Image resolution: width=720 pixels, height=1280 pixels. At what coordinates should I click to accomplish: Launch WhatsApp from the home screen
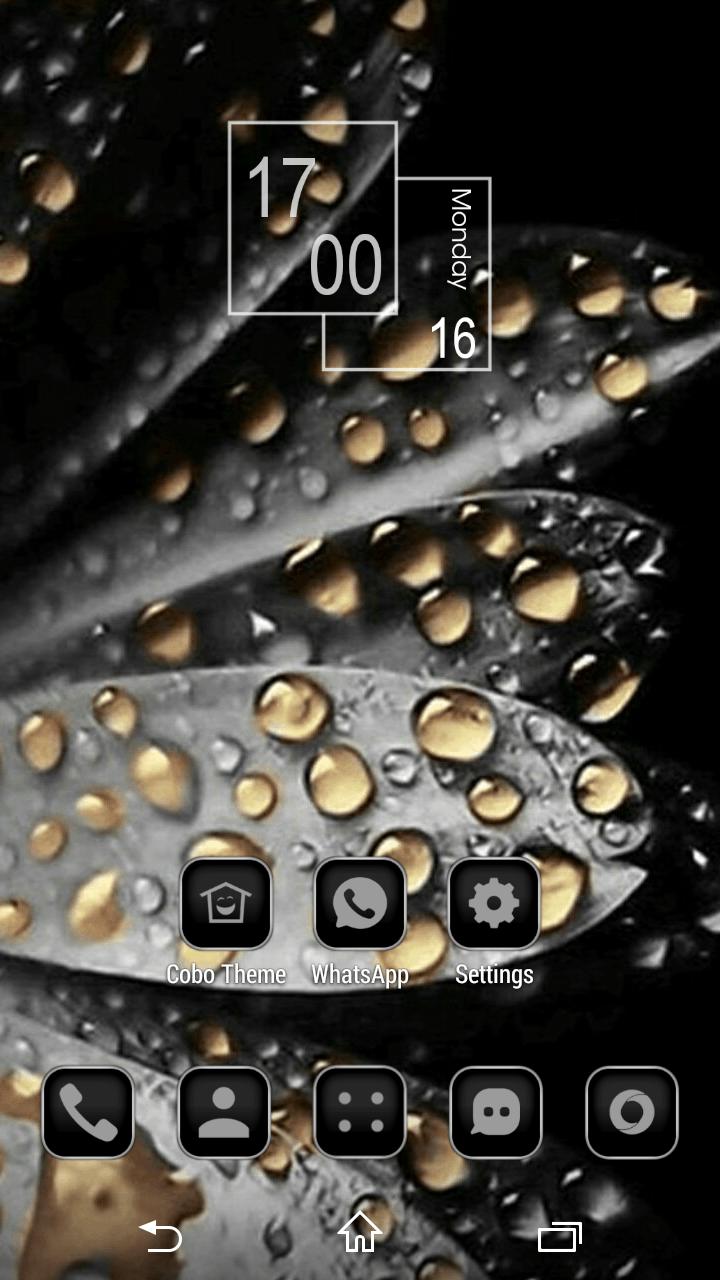click(x=360, y=904)
